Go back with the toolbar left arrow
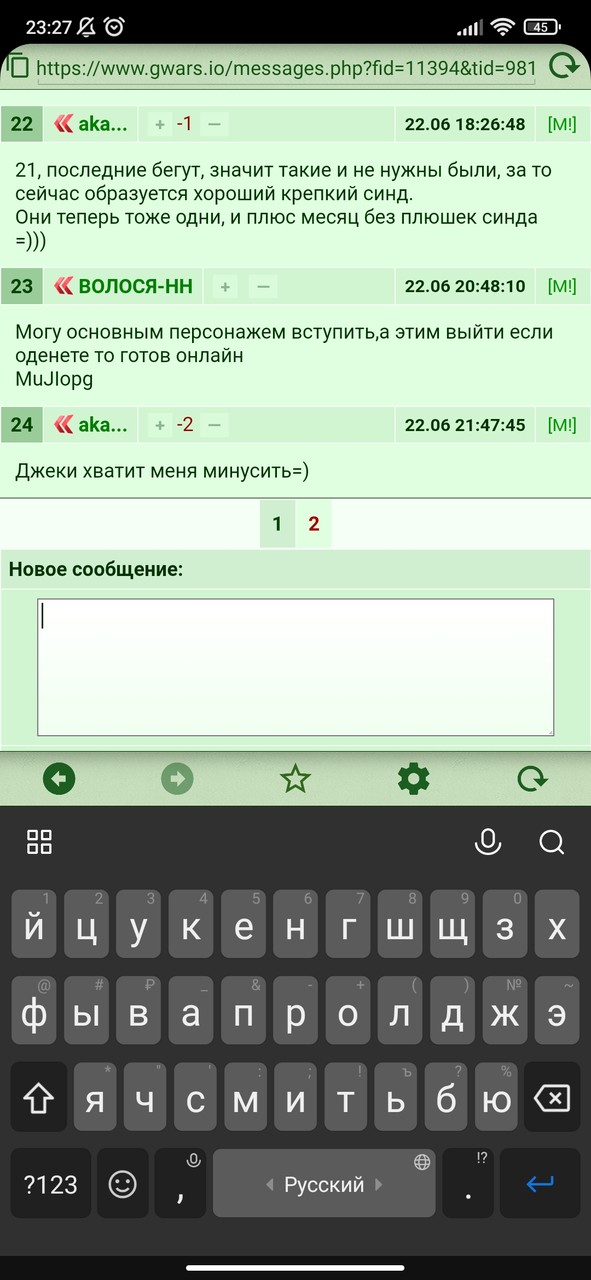This screenshot has width=591, height=1280. point(59,779)
